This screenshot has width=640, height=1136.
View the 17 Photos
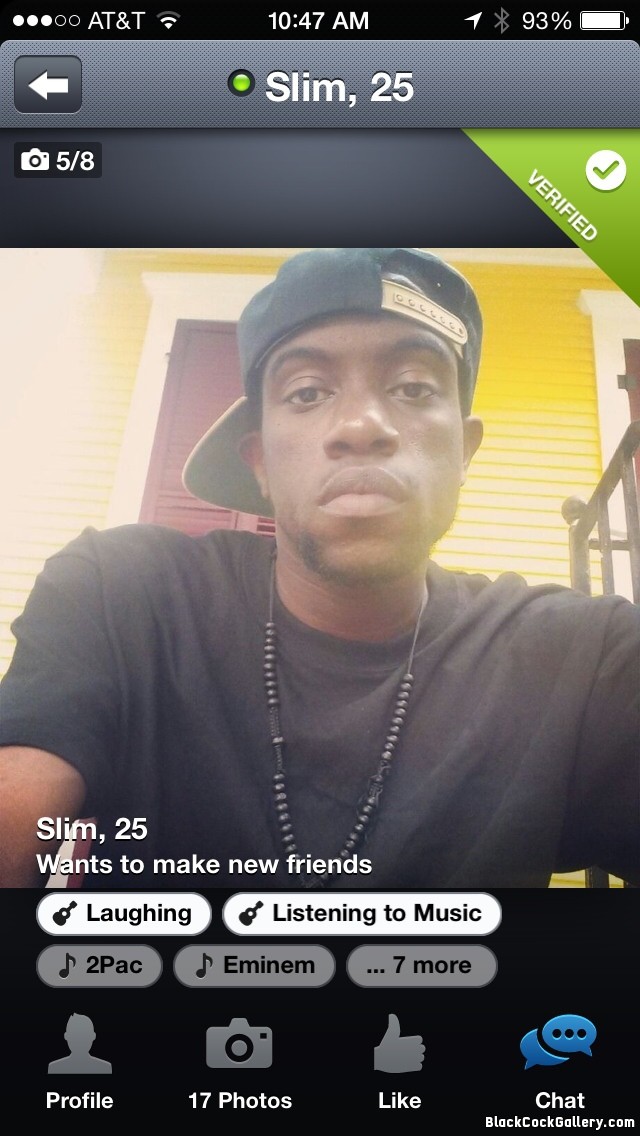pos(240,1062)
